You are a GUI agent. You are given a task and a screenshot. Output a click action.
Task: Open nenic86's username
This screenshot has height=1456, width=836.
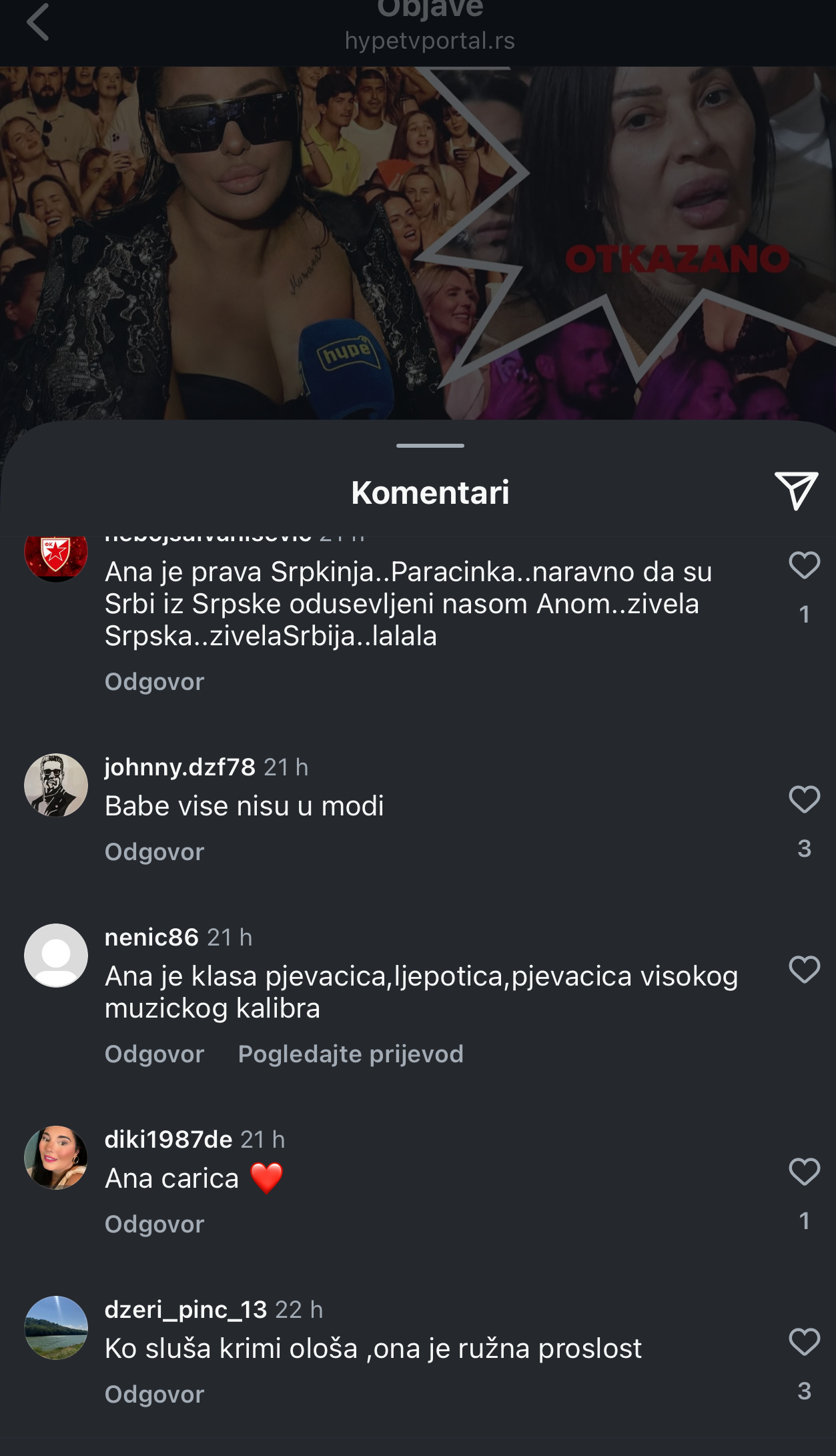[x=151, y=938]
